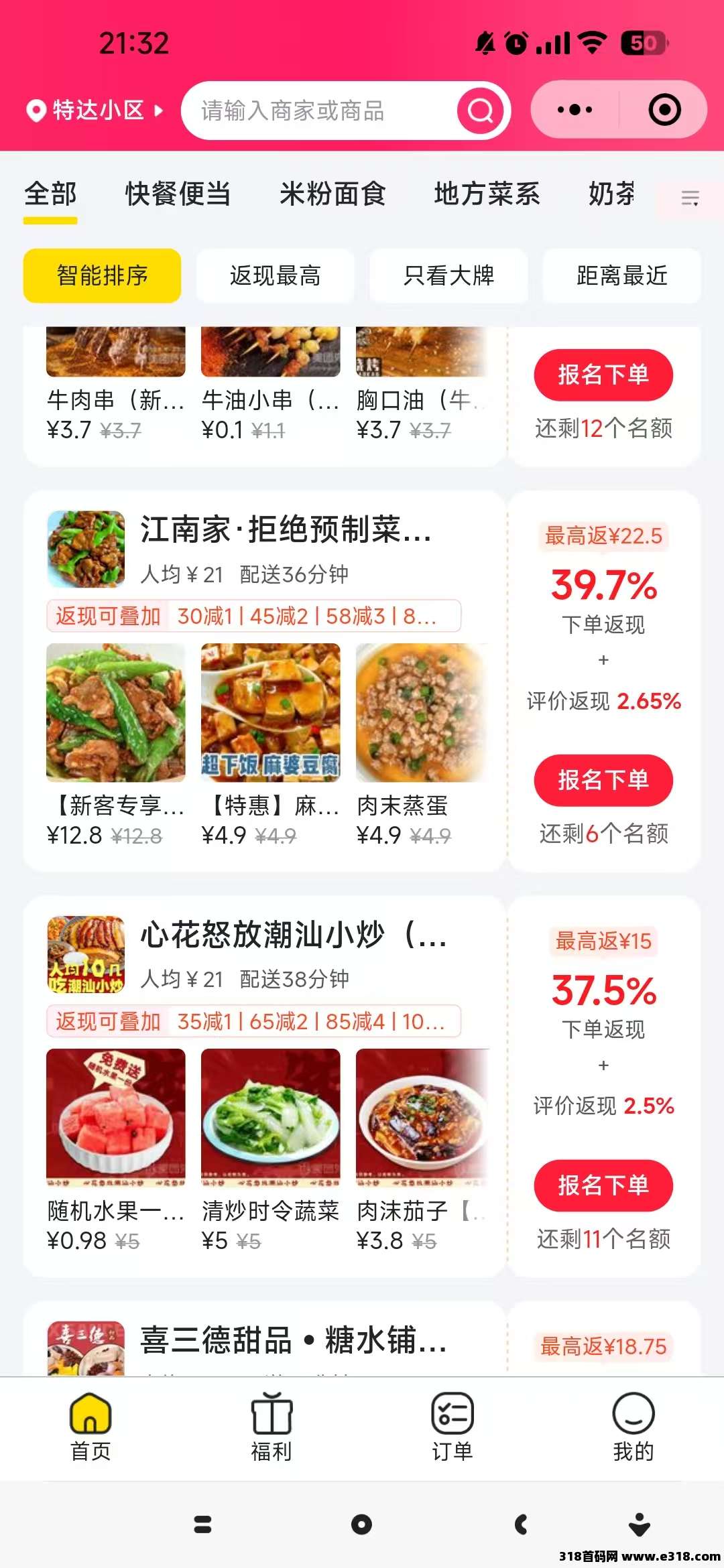View the 肉末蒸蛋 dish
This screenshot has width=724, height=1568.
coord(422,714)
